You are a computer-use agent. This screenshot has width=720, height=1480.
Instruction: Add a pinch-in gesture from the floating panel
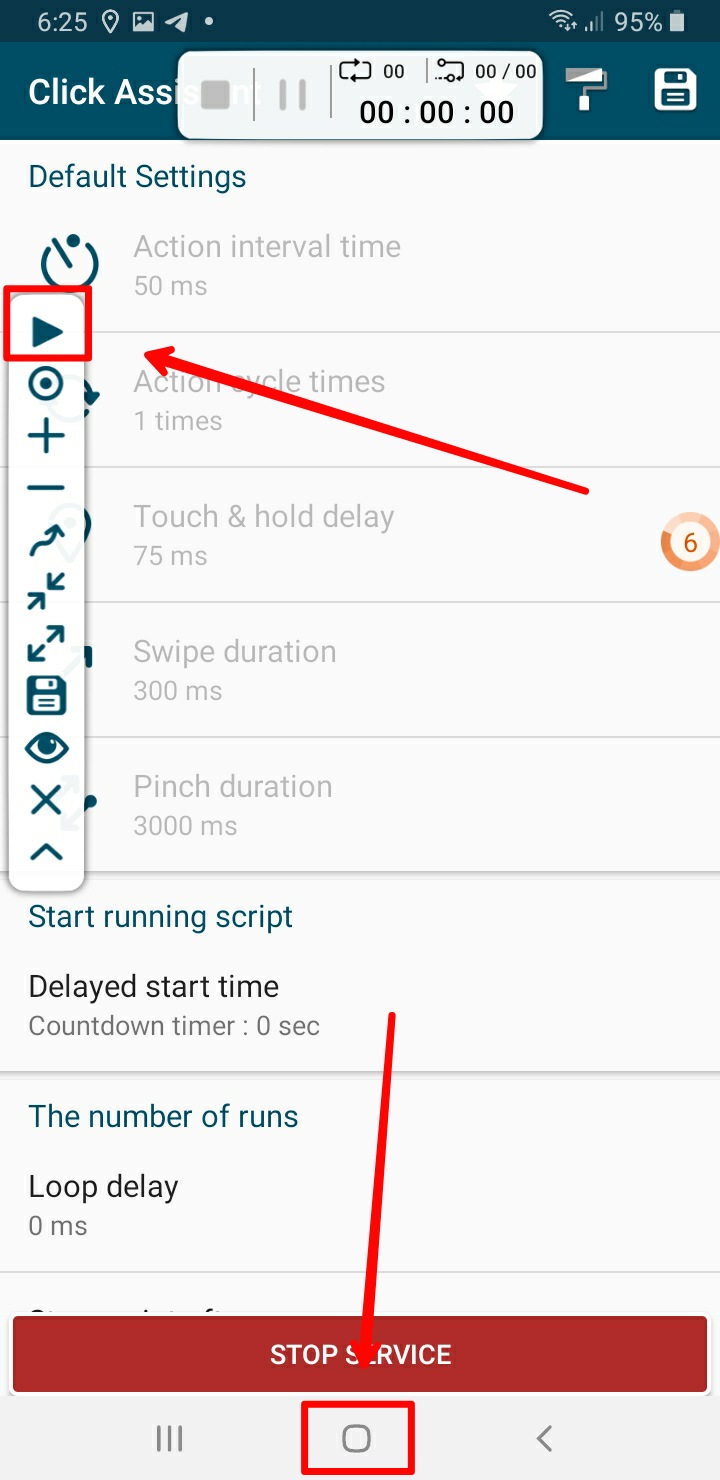click(x=47, y=592)
